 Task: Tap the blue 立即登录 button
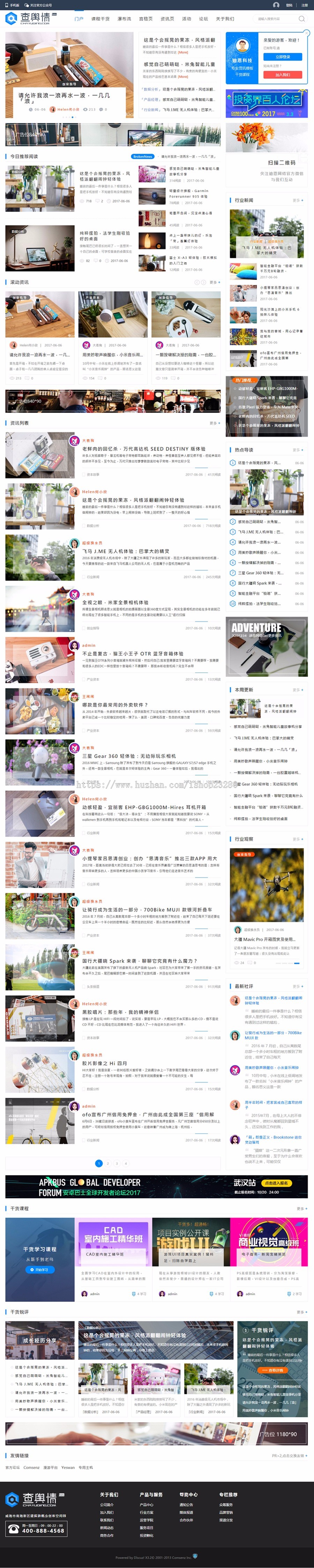pos(282,57)
